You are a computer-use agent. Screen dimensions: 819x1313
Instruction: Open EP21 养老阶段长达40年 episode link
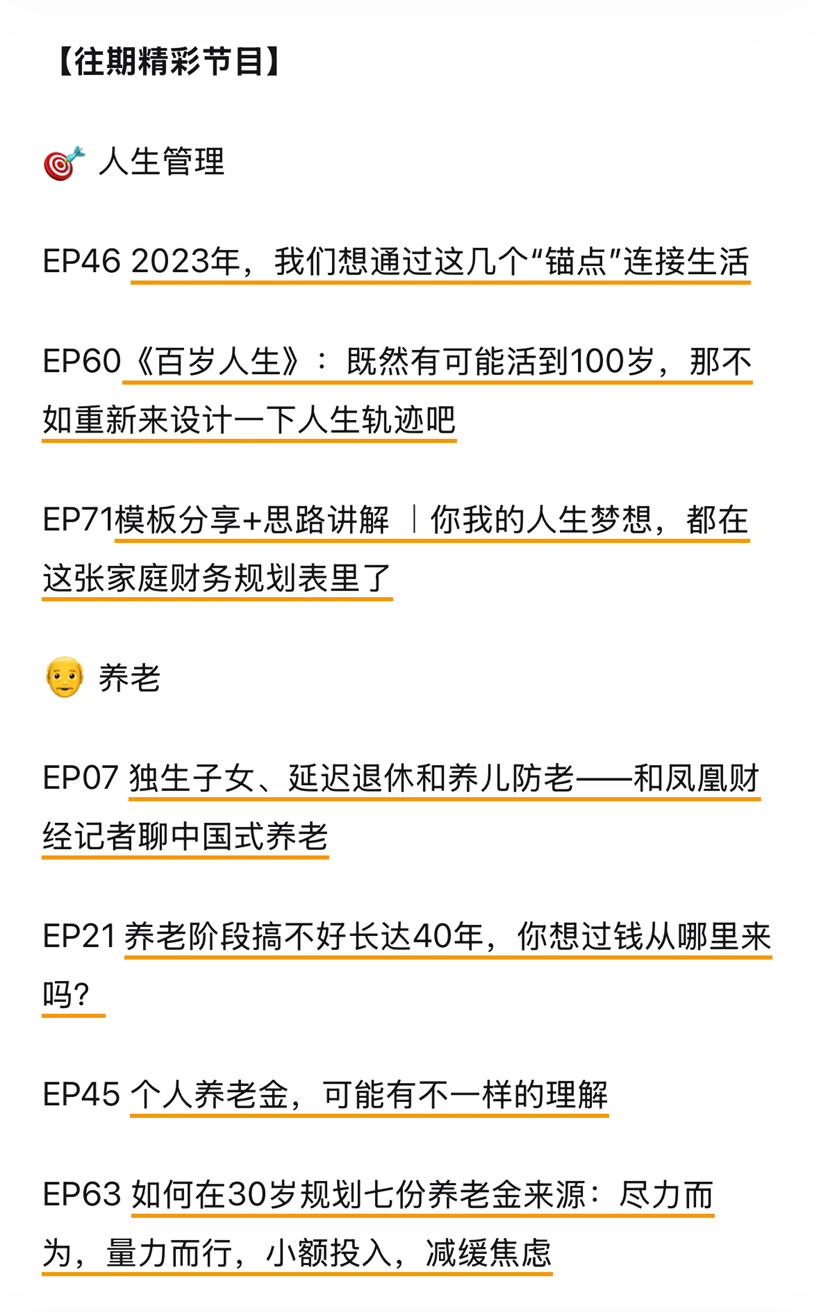[448, 937]
